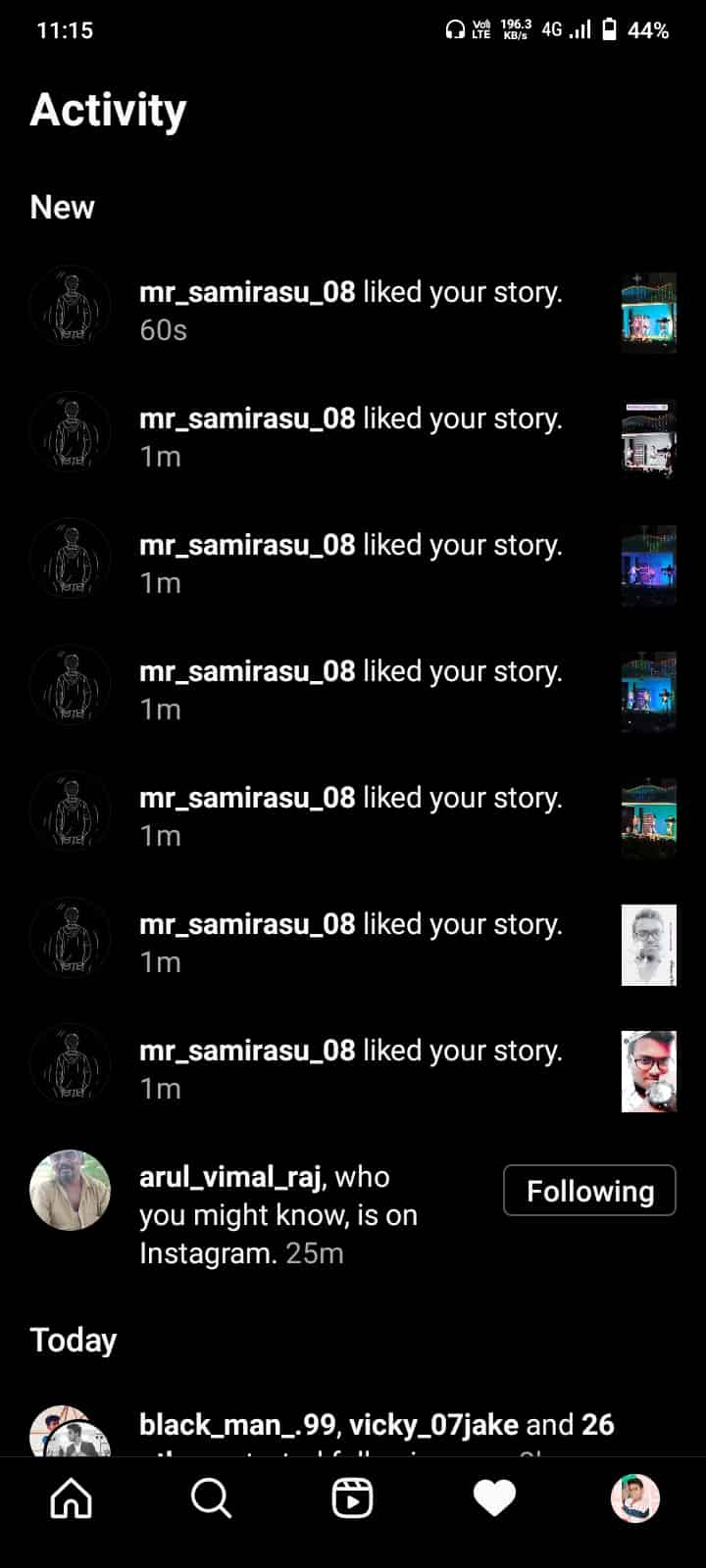Open the story like notification from 60s ago

(x=350, y=311)
